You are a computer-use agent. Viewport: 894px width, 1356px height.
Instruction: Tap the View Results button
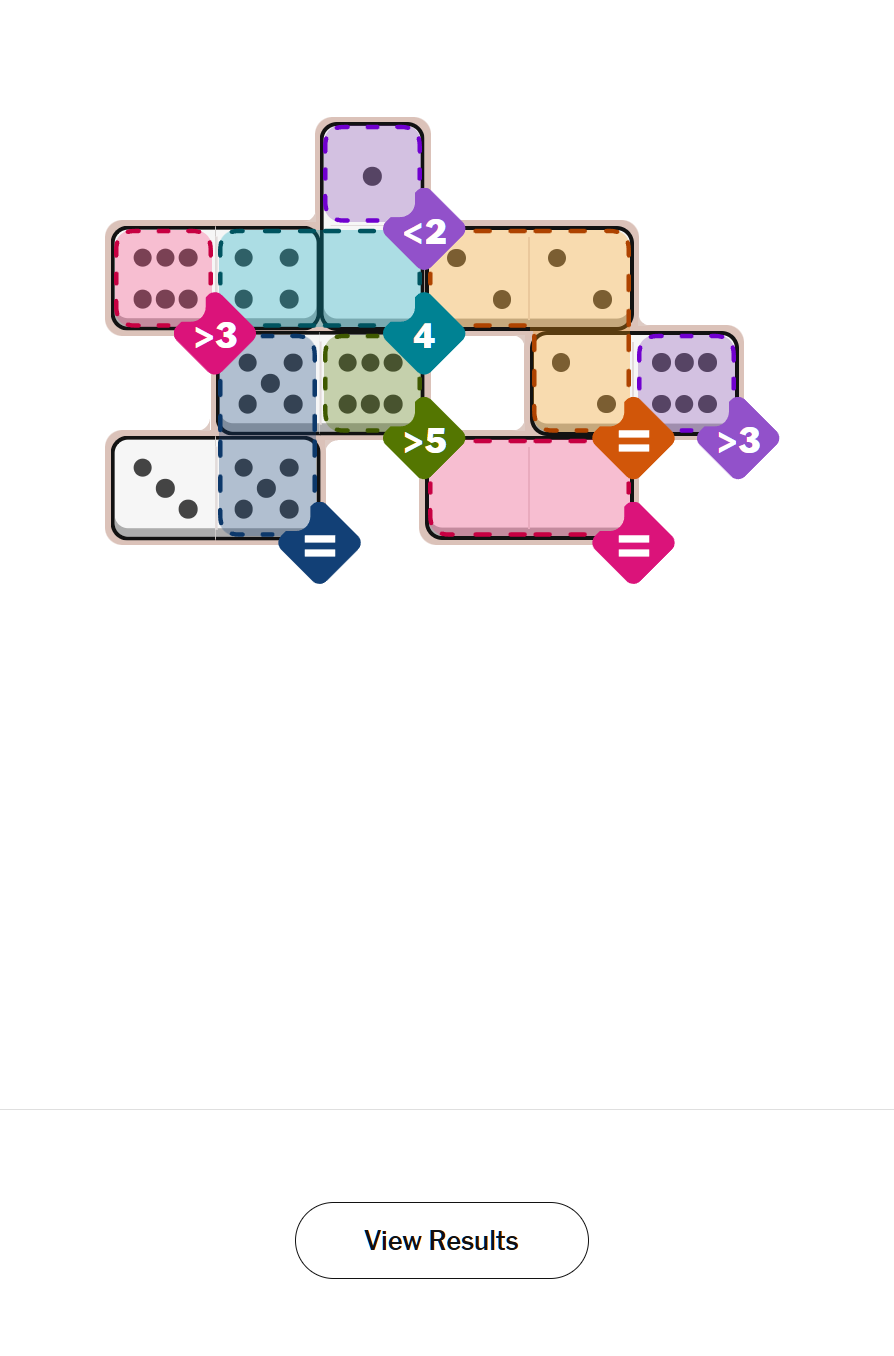(x=441, y=1240)
